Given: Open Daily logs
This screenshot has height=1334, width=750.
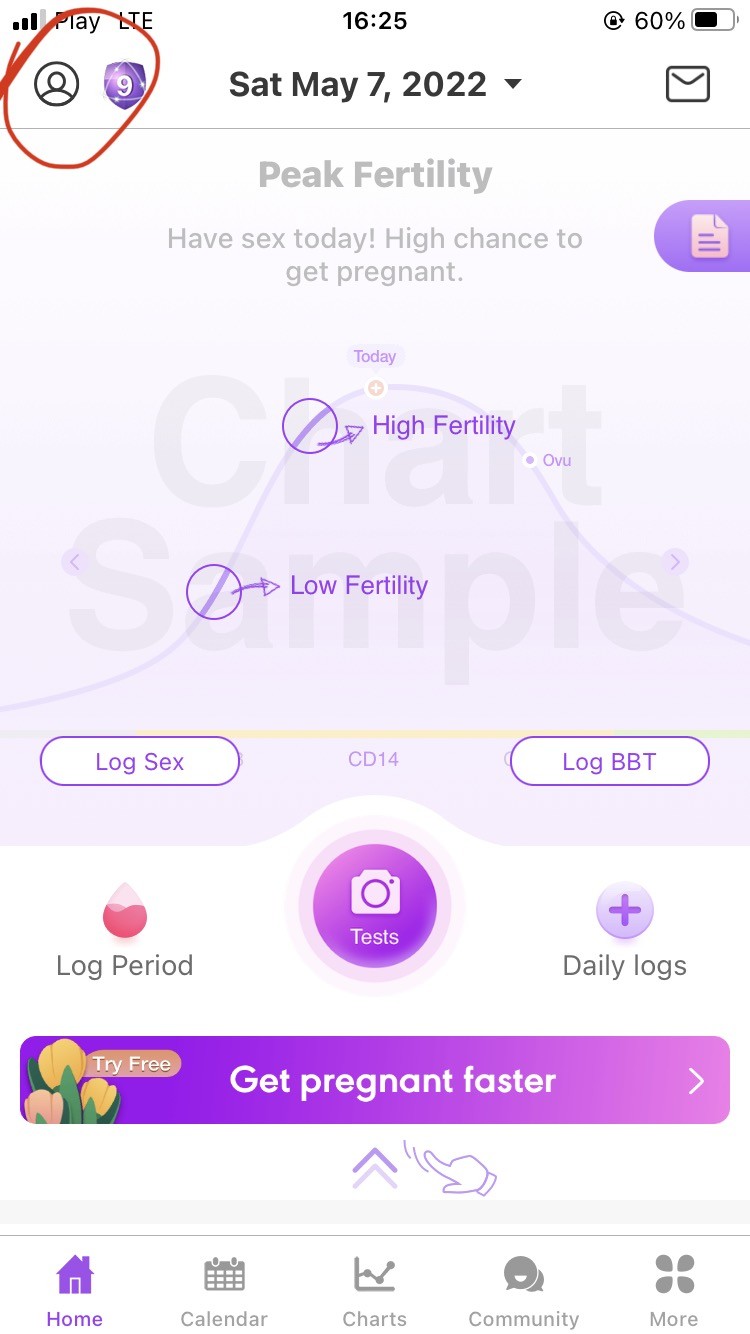Looking at the screenshot, I should point(625,930).
